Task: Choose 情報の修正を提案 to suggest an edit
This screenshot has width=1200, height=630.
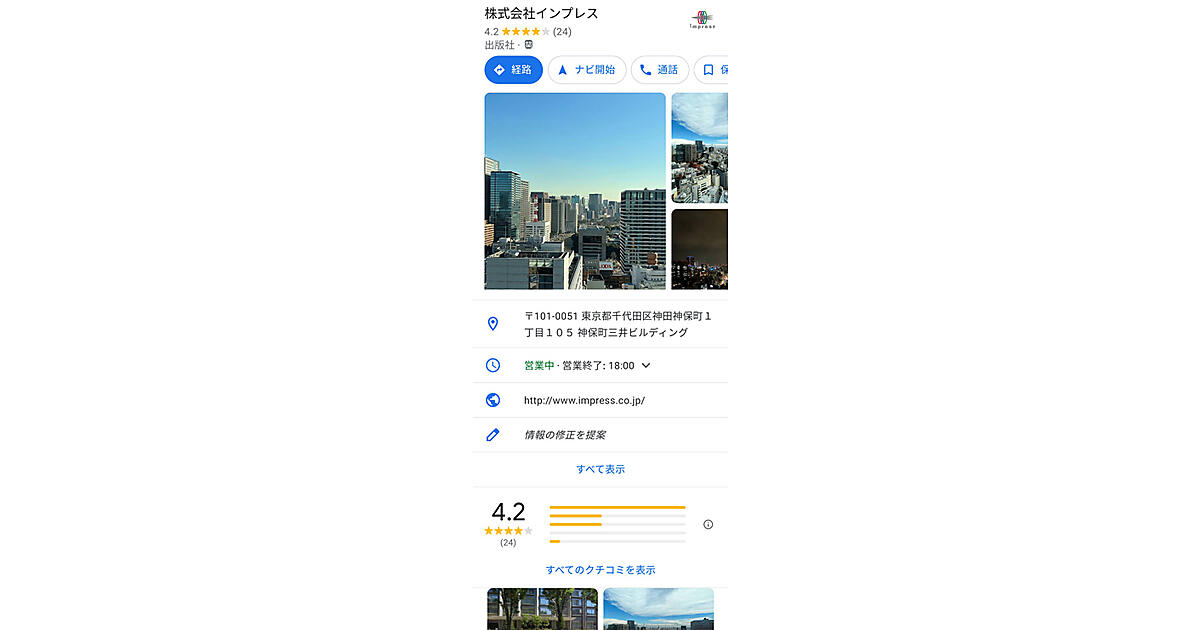Action: click(x=565, y=435)
